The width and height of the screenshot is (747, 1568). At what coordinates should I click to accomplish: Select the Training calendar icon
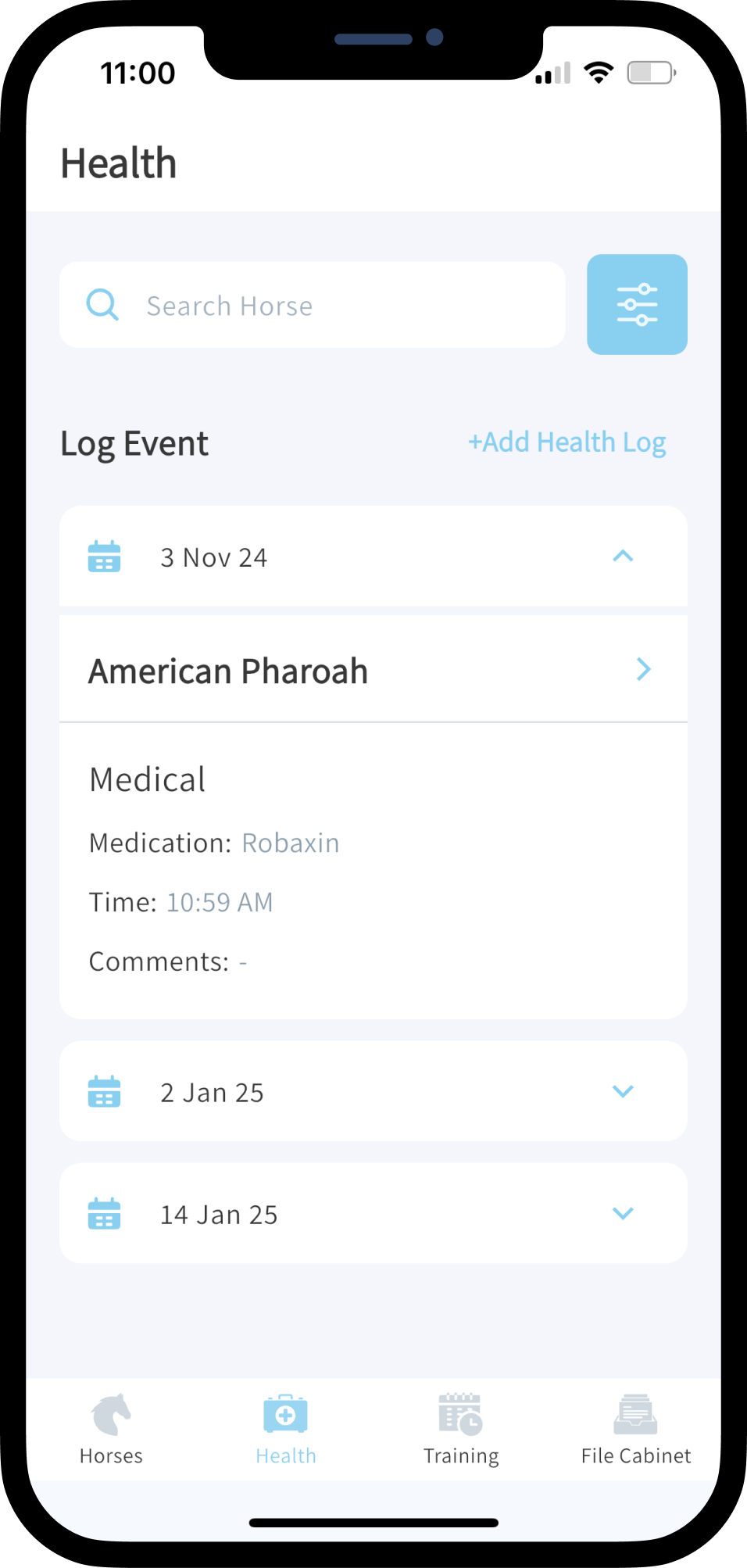[x=460, y=1415]
